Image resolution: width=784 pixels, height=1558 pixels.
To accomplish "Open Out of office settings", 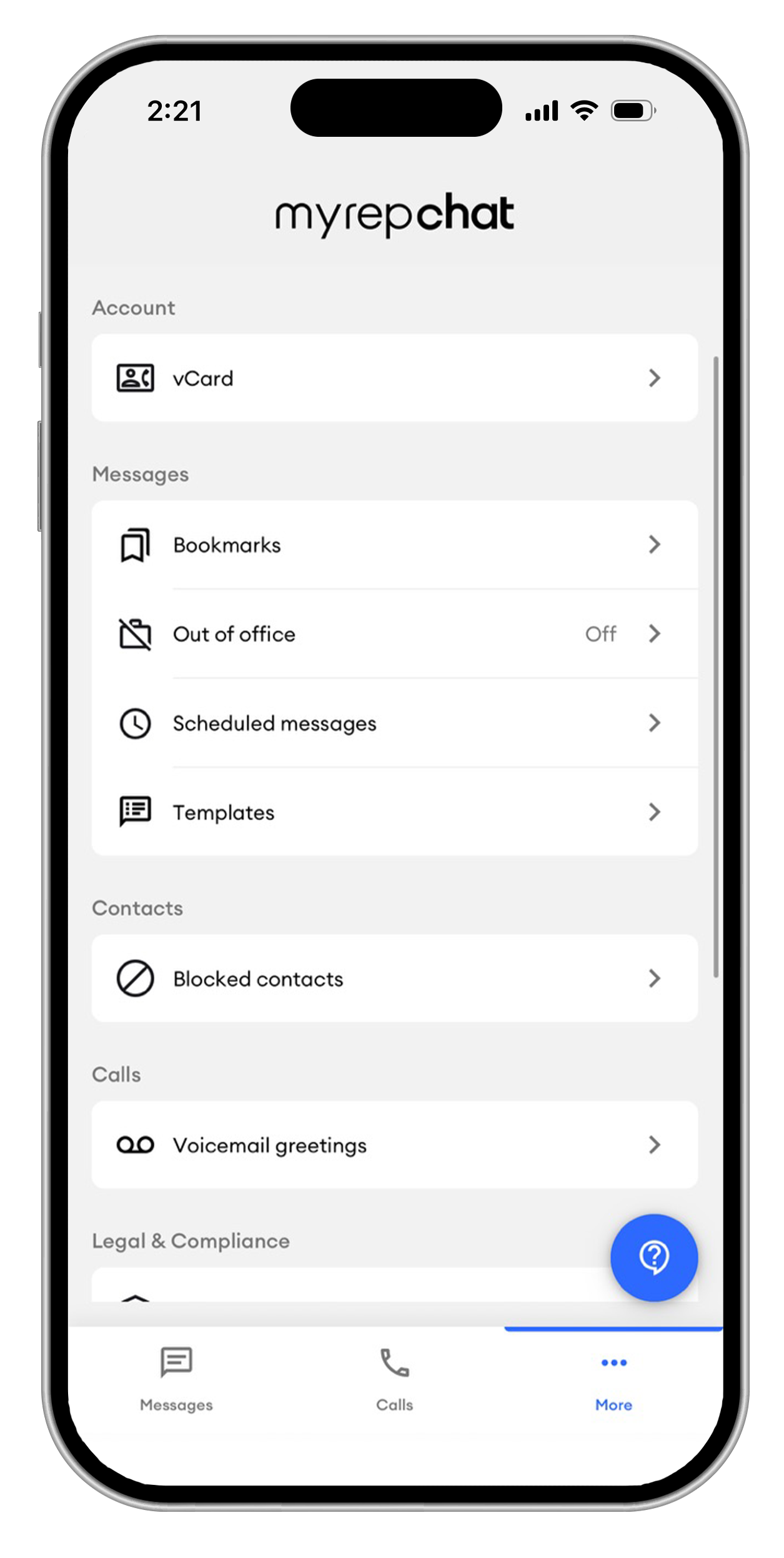I will [394, 634].
